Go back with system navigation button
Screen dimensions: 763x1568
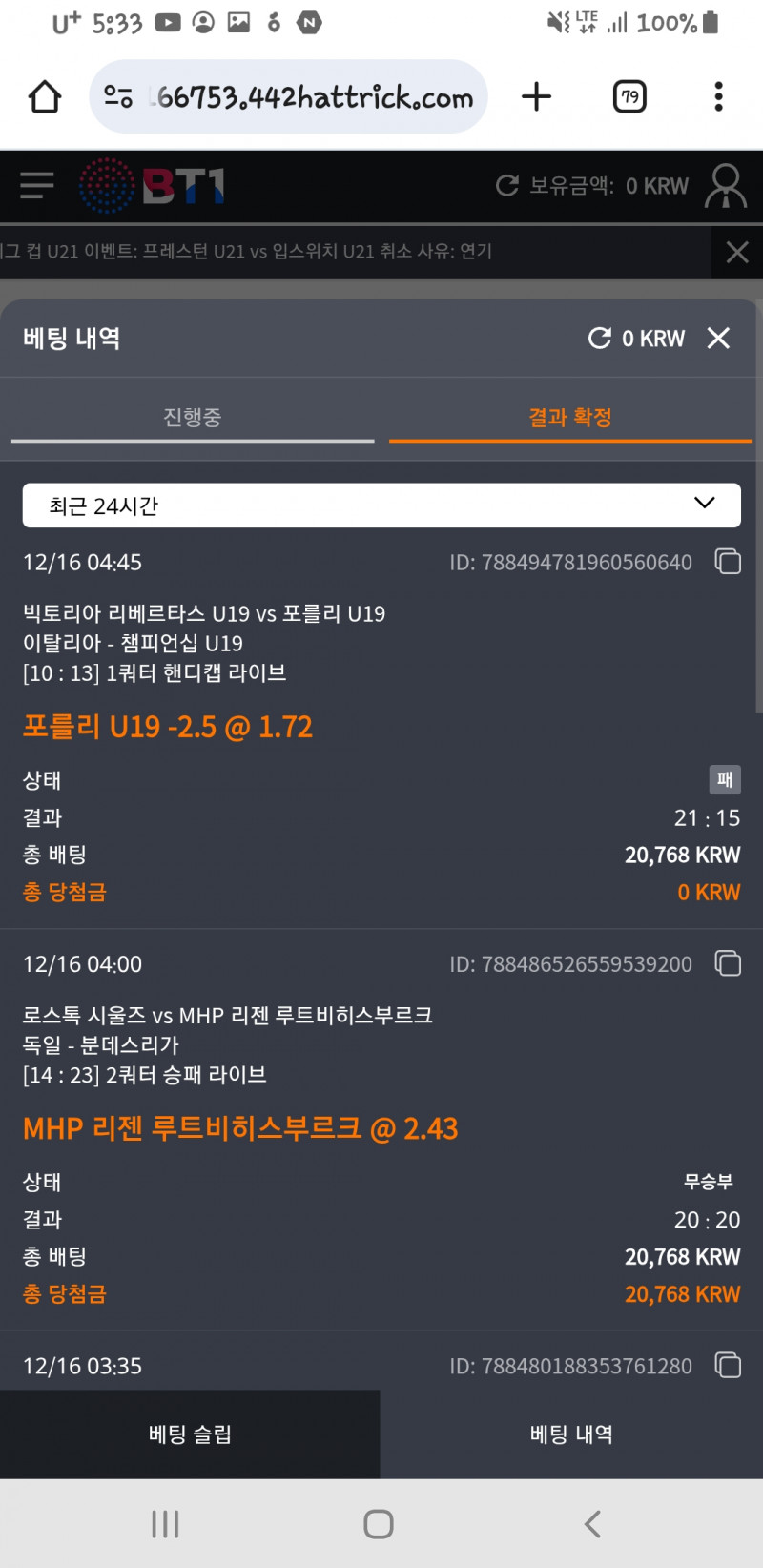click(592, 1524)
